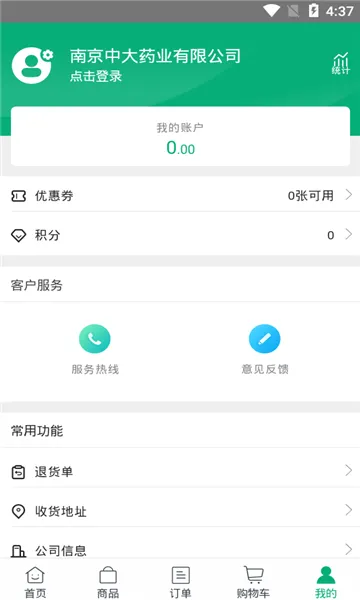Screen dimensions: 360x600
Task: Open the 积分 points row
Action: [x=180, y=235]
